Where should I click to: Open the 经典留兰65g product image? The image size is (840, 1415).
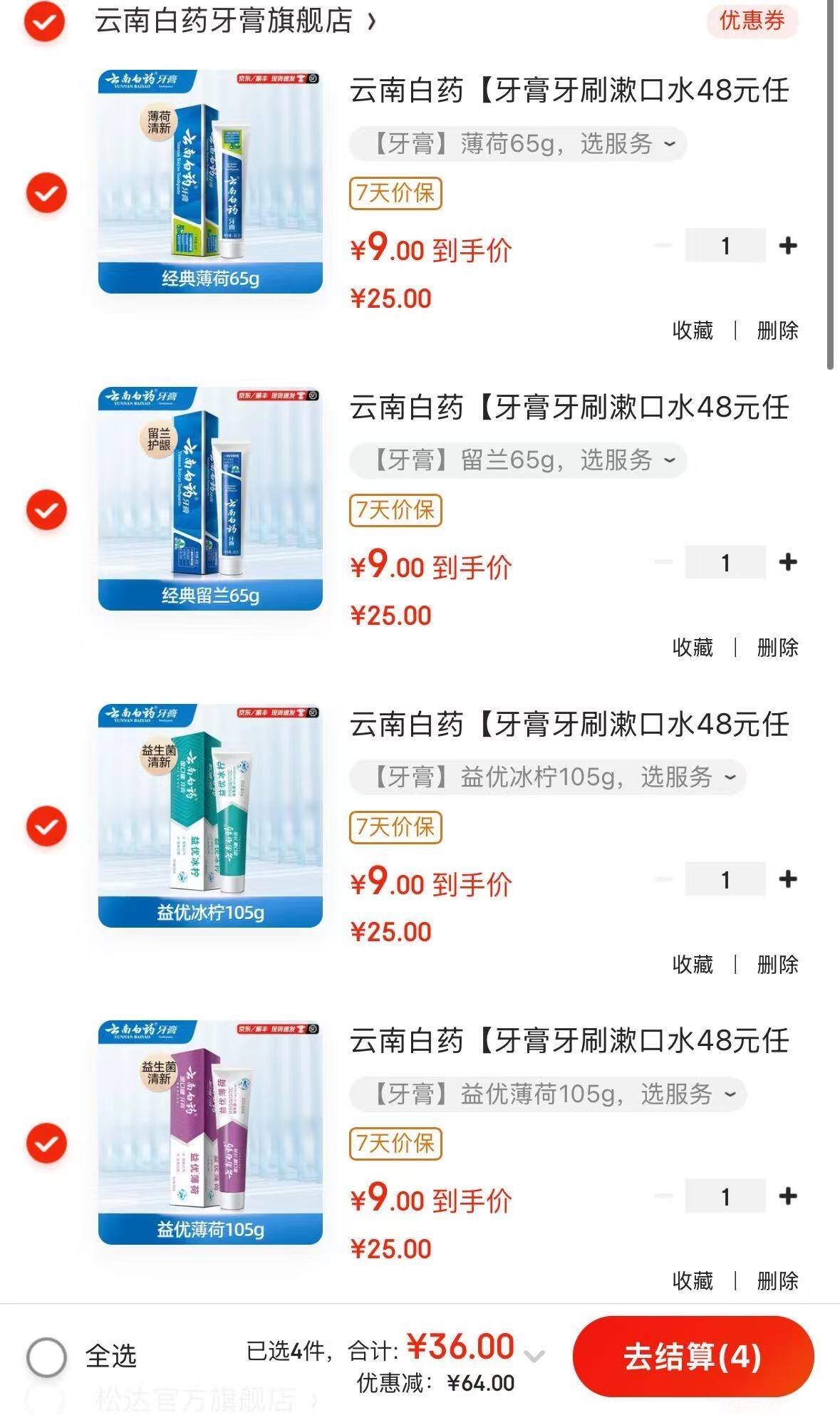[210, 499]
